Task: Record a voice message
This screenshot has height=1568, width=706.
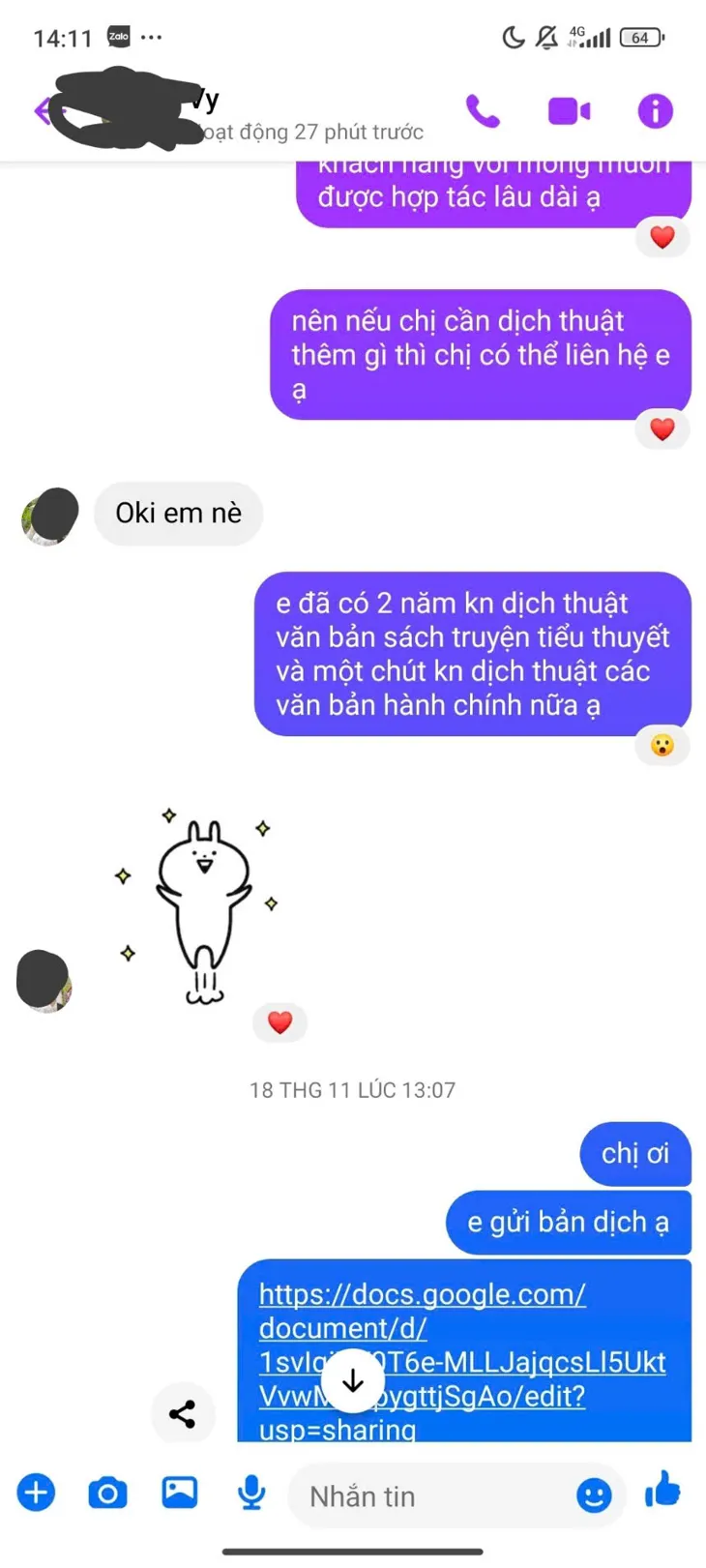Action: click(x=251, y=1493)
